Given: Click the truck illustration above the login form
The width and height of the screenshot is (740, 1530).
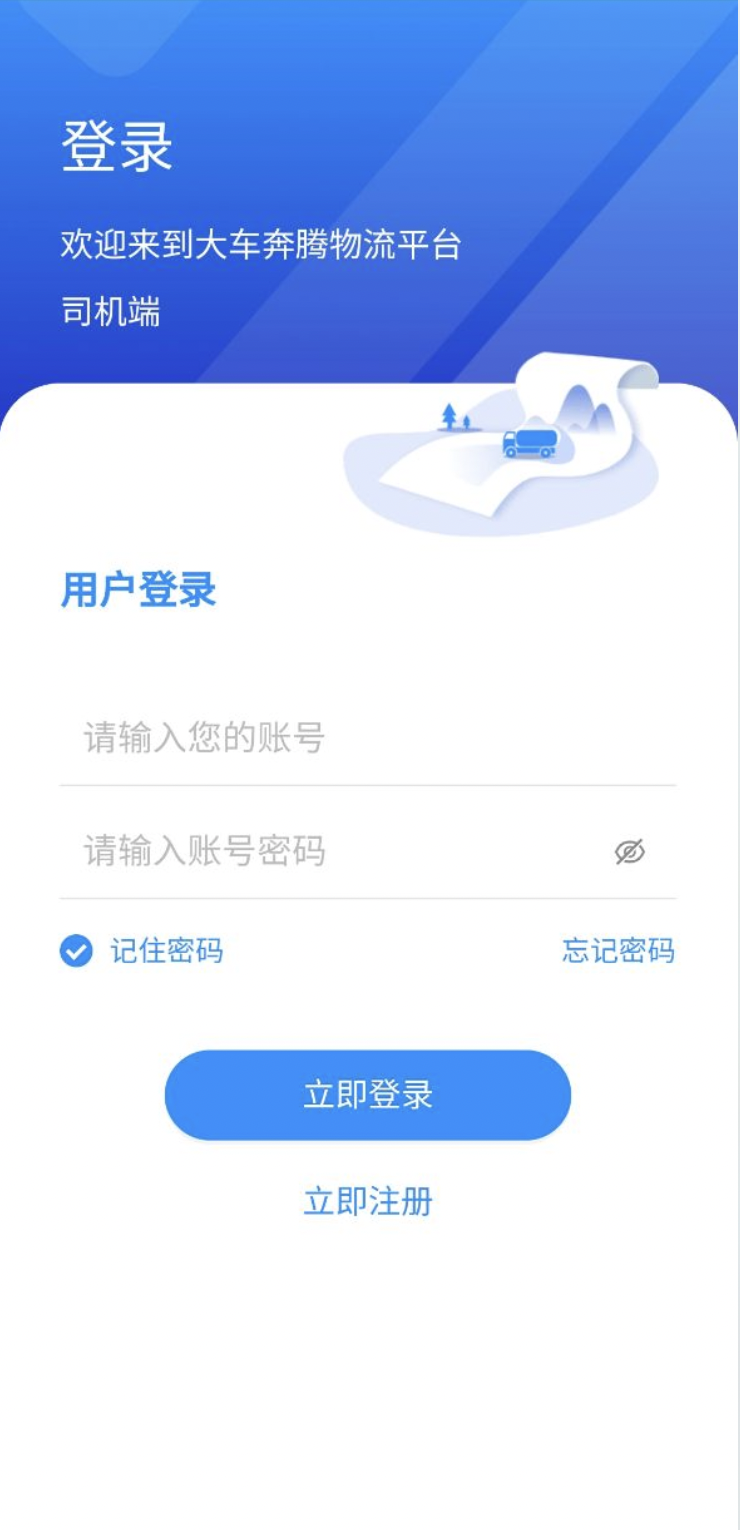Looking at the screenshot, I should pyautogui.click(x=530, y=443).
